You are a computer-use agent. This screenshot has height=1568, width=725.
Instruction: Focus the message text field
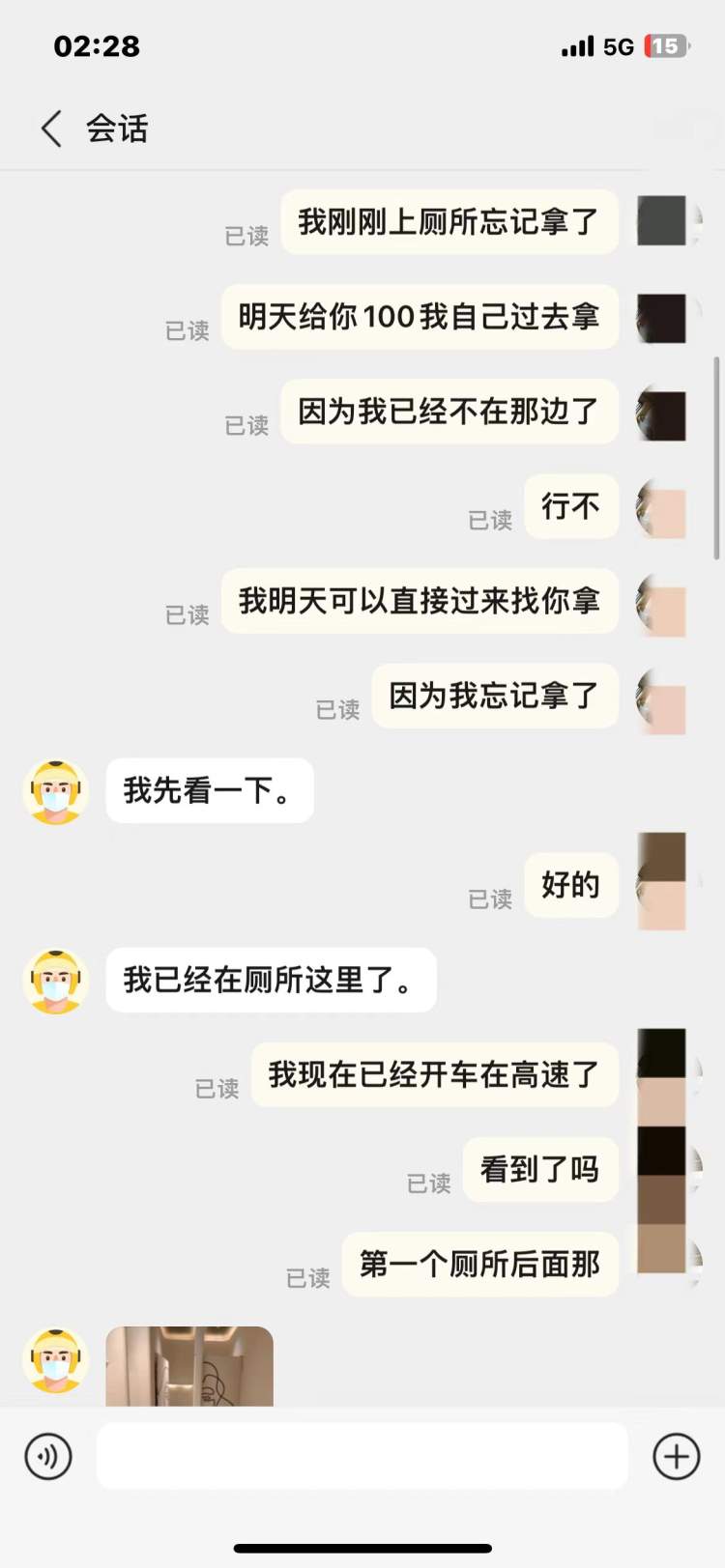(x=362, y=1456)
